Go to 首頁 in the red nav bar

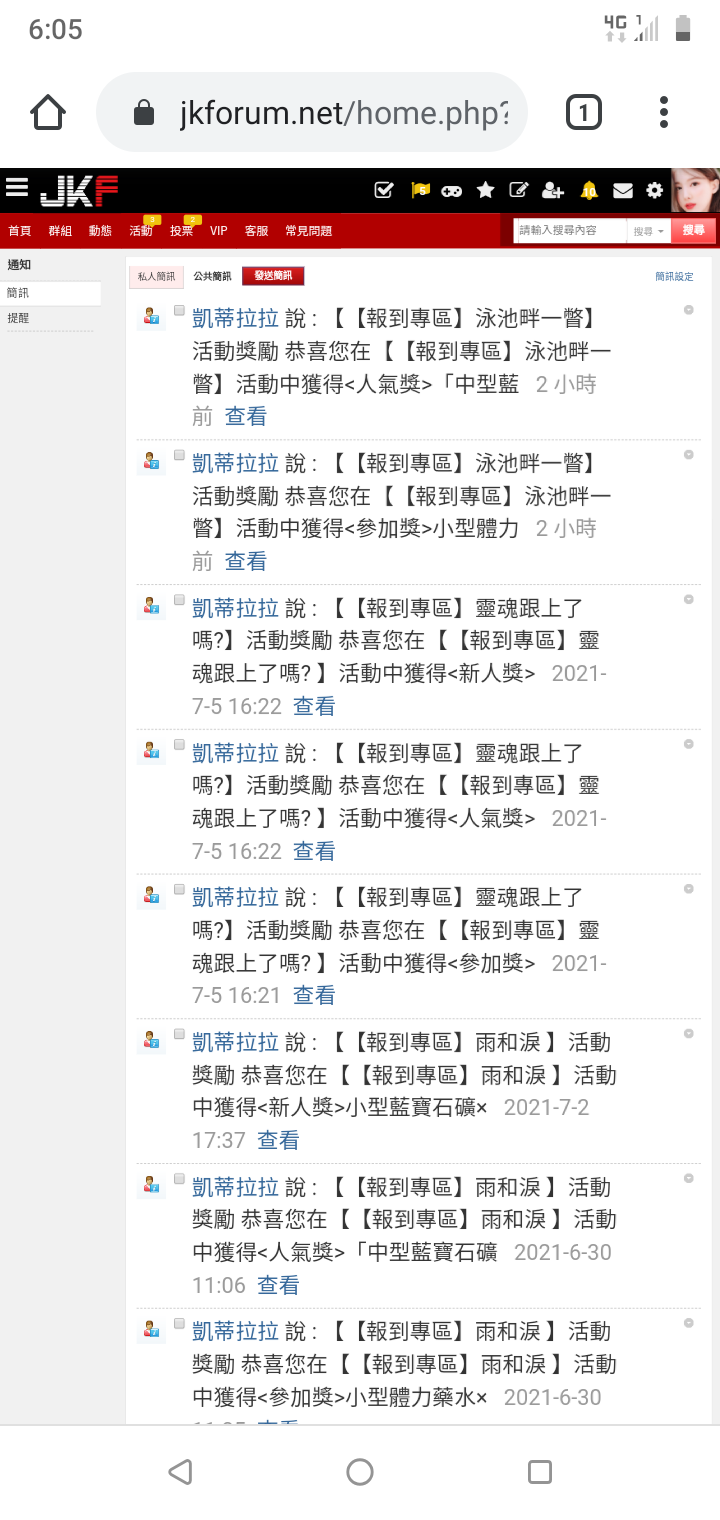tap(19, 231)
